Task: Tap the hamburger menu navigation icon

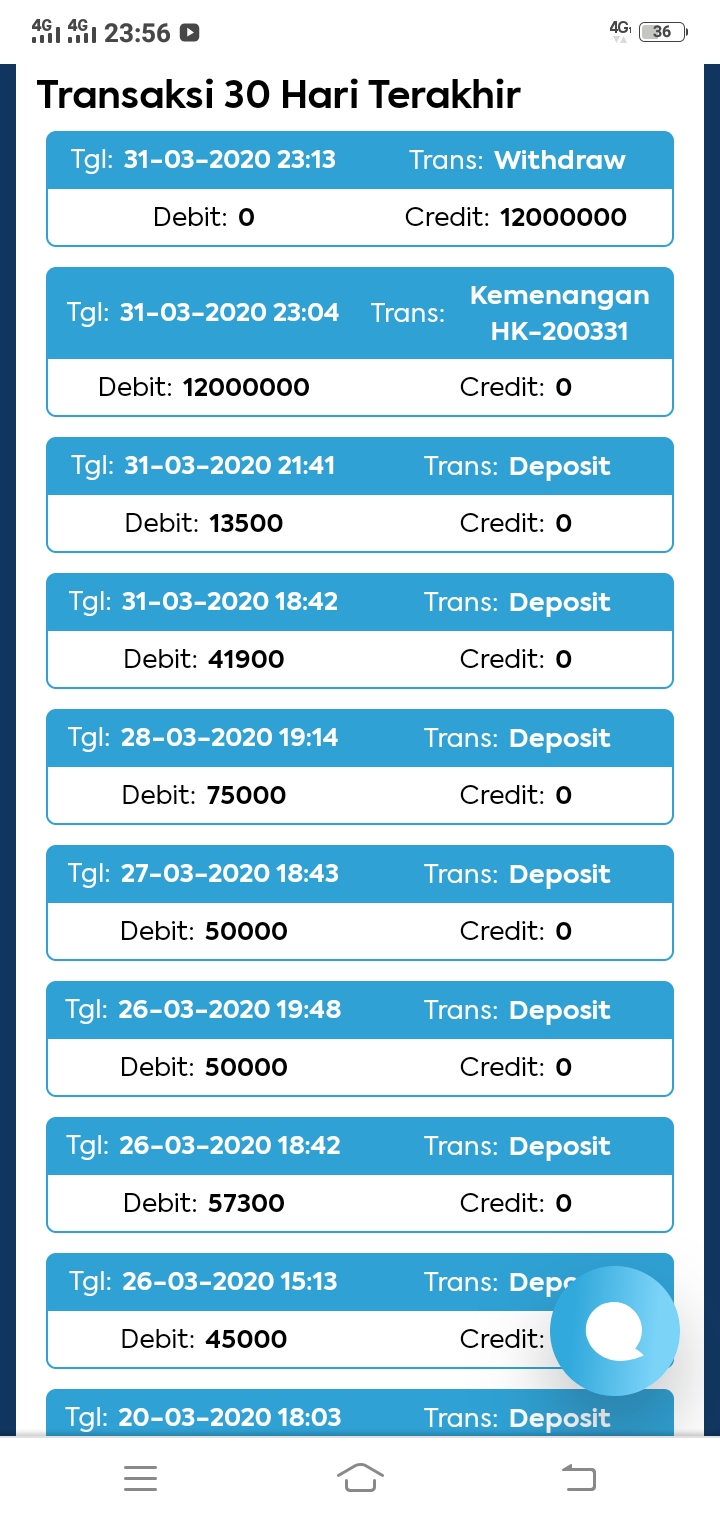Action: click(x=140, y=1477)
